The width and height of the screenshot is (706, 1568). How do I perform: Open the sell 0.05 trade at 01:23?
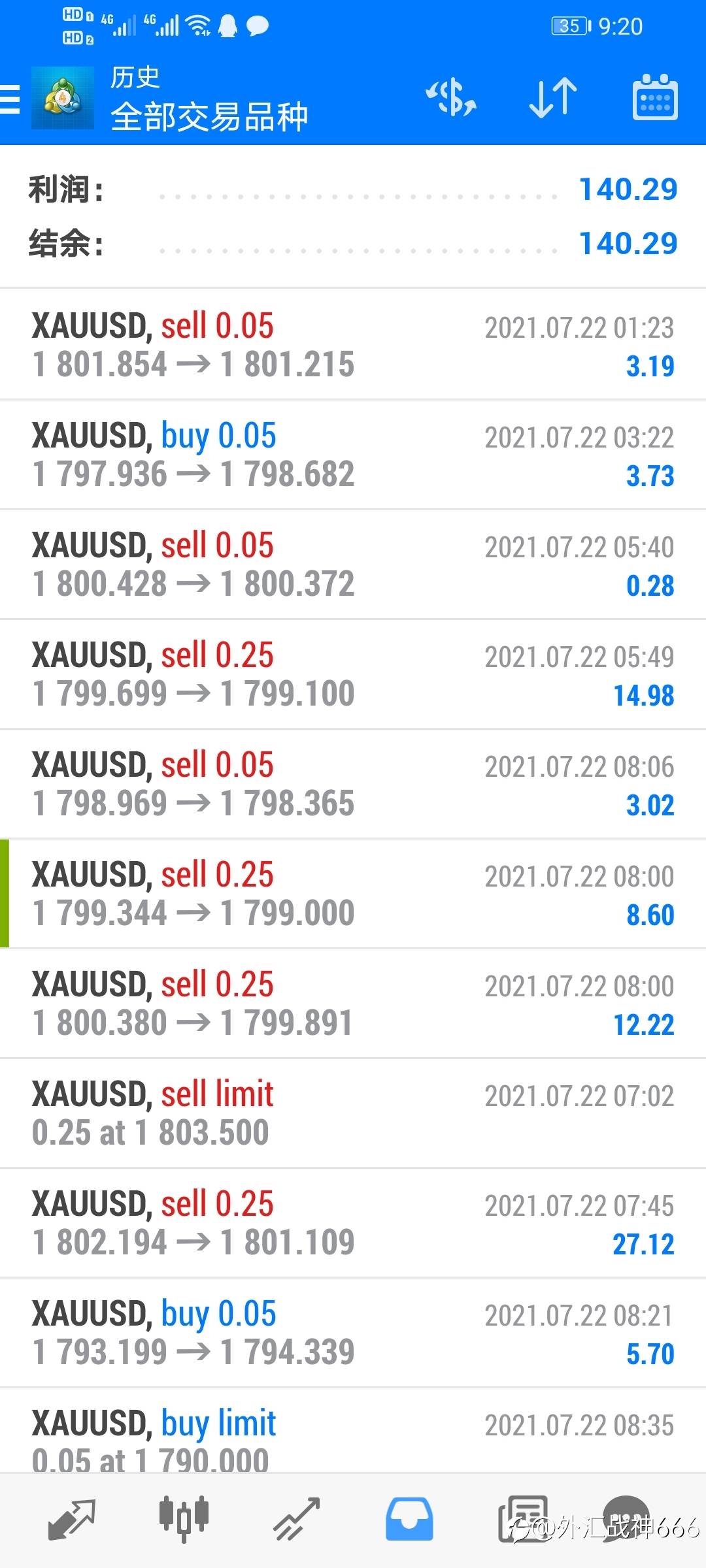(x=353, y=344)
